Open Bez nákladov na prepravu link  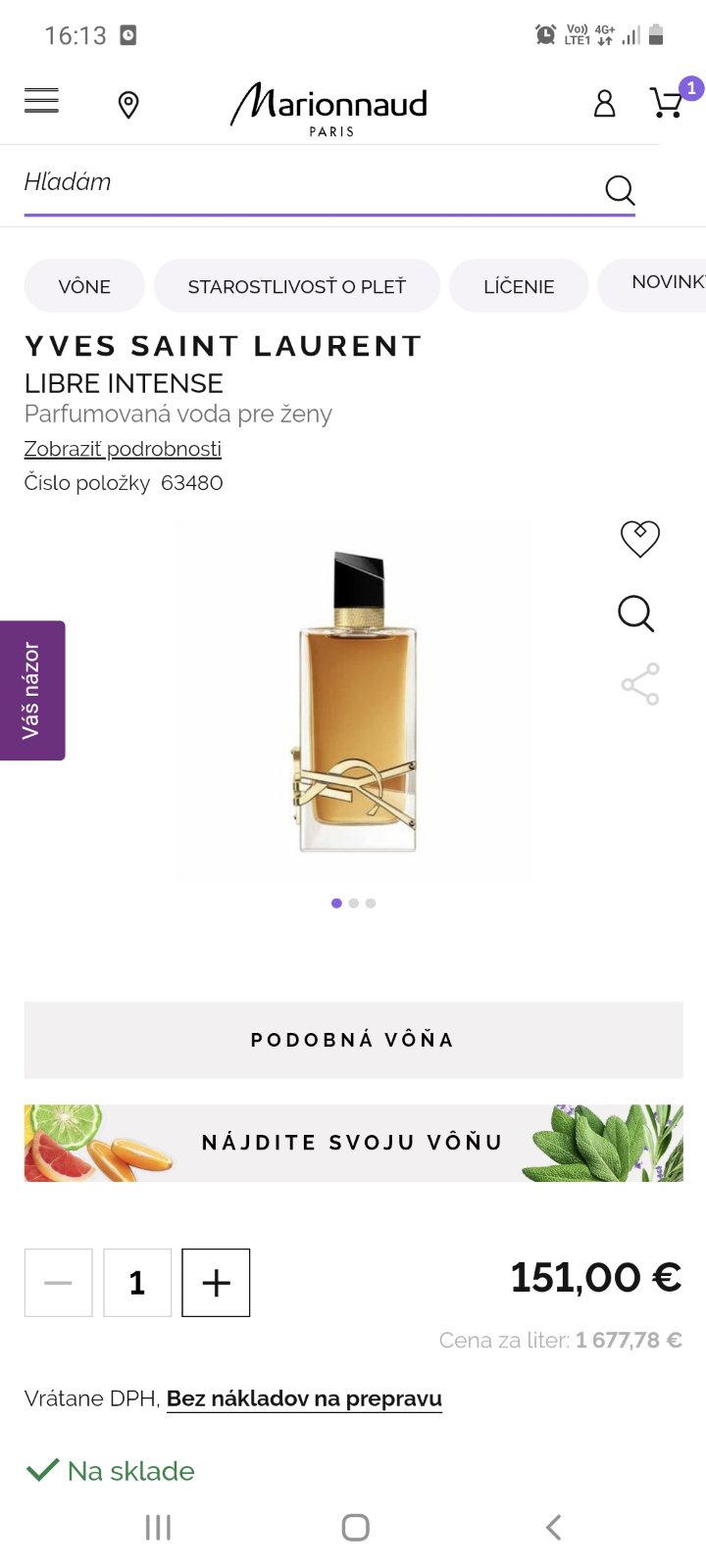click(304, 1398)
